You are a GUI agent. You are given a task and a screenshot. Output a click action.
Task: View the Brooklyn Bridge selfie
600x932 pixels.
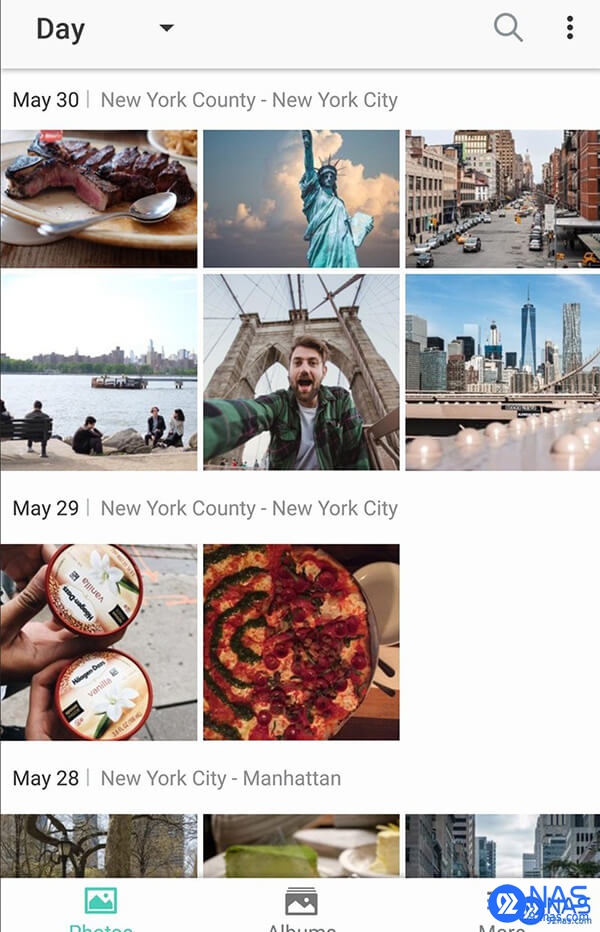tap(301, 372)
